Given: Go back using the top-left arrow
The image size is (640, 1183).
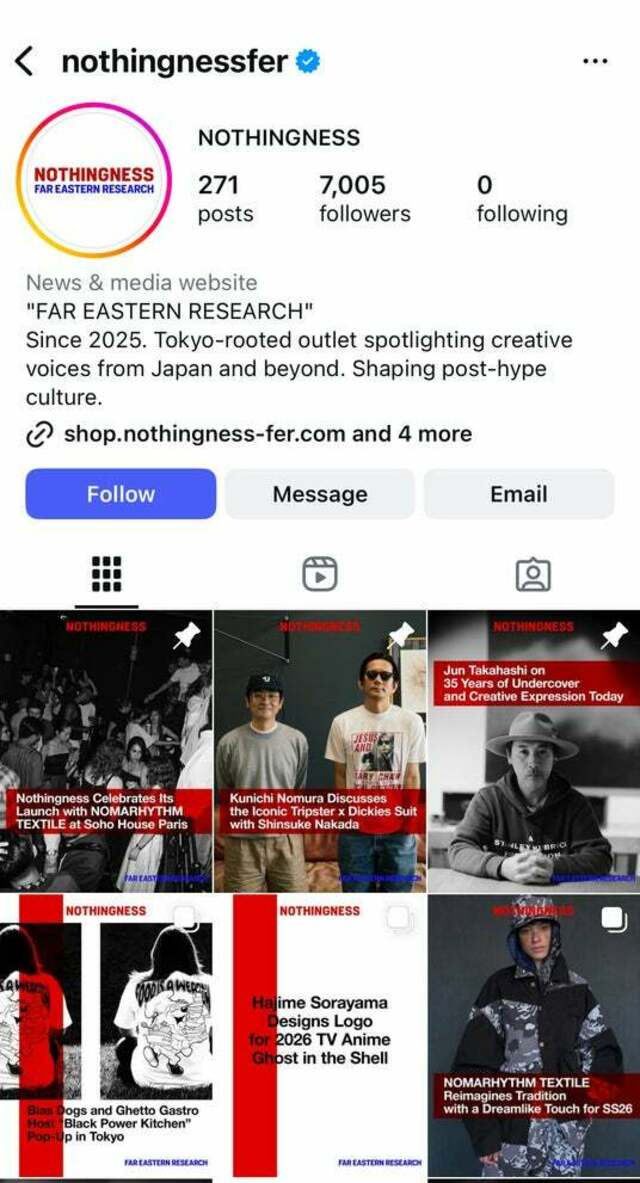Looking at the screenshot, I should tap(24, 61).
